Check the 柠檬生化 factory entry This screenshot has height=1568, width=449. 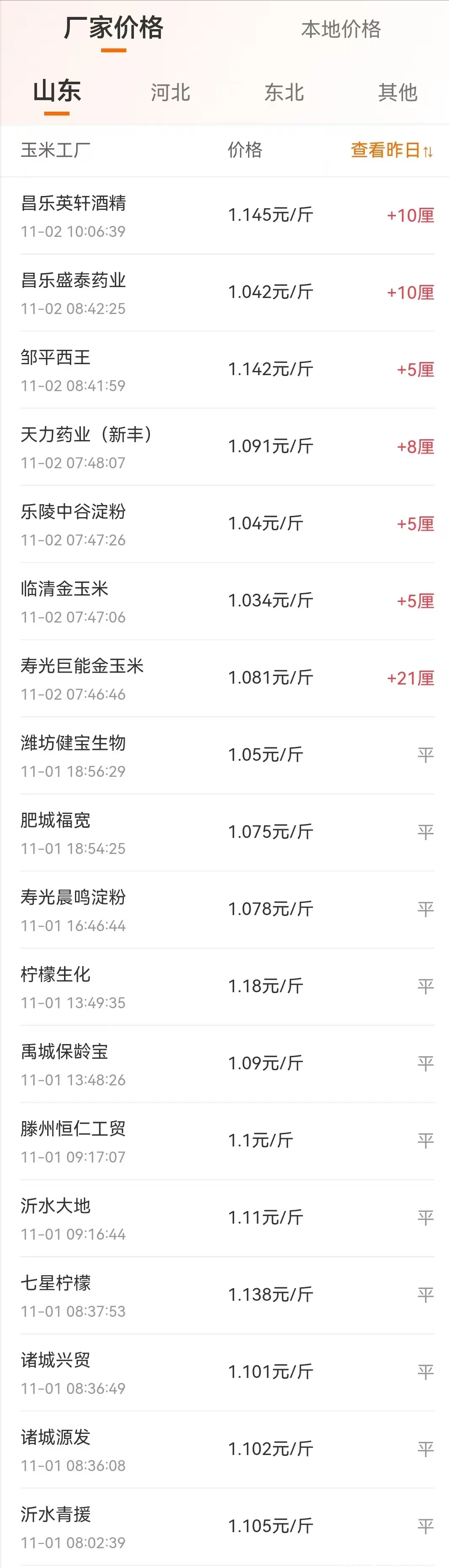(x=226, y=987)
